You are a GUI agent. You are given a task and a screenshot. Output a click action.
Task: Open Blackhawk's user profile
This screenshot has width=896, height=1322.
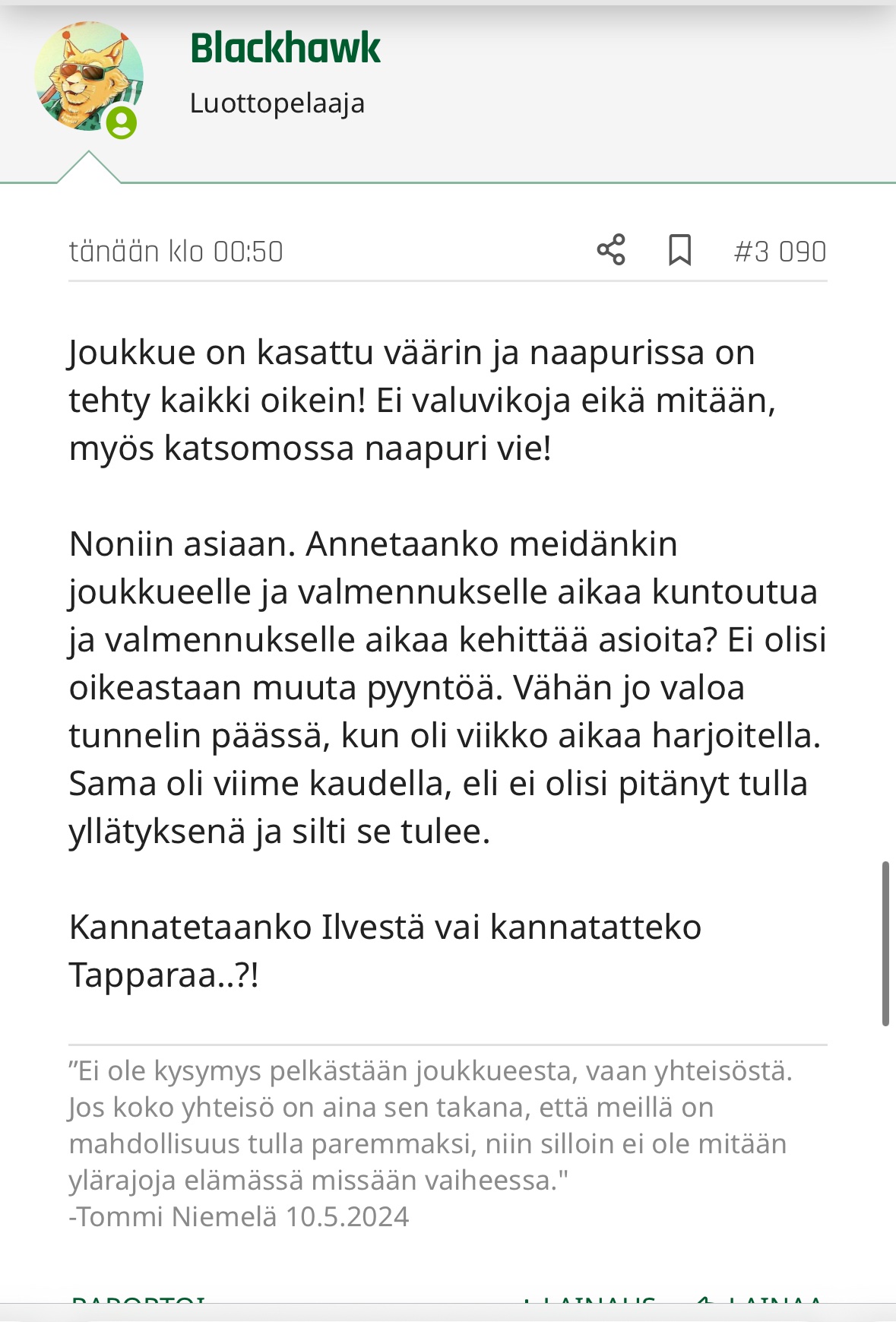(285, 49)
